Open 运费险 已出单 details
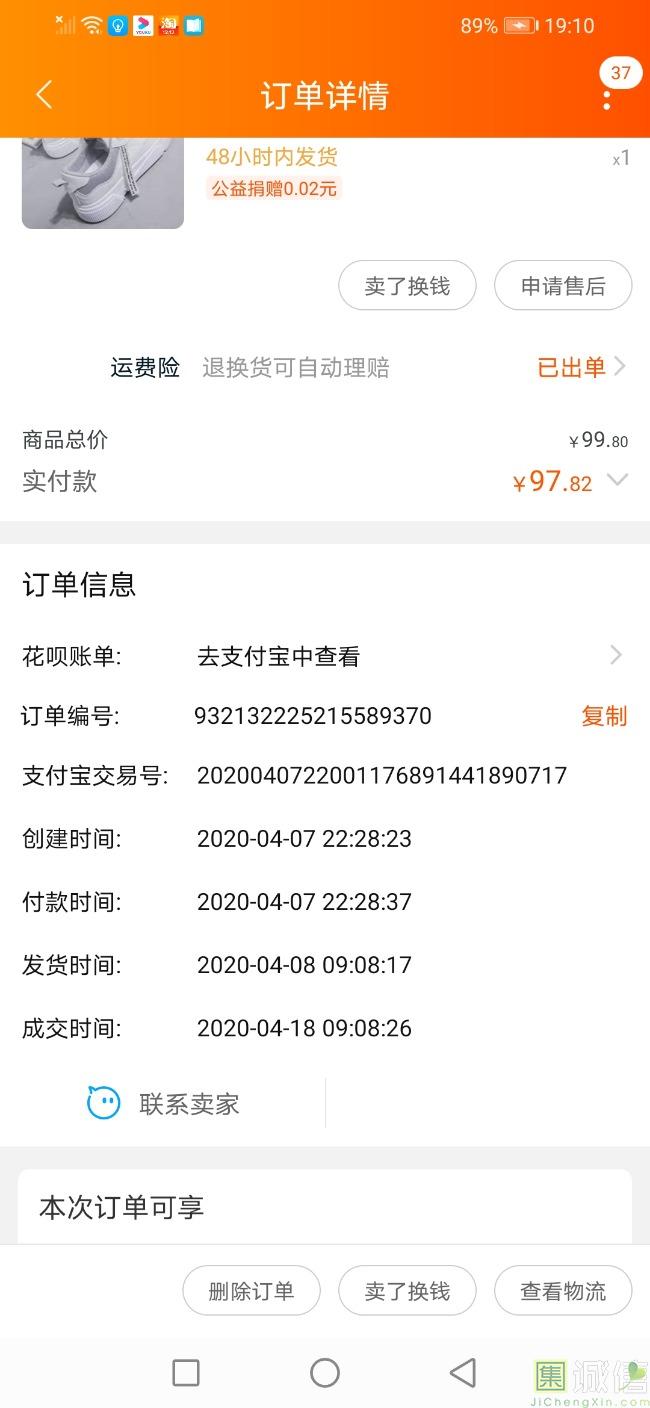 tap(581, 367)
